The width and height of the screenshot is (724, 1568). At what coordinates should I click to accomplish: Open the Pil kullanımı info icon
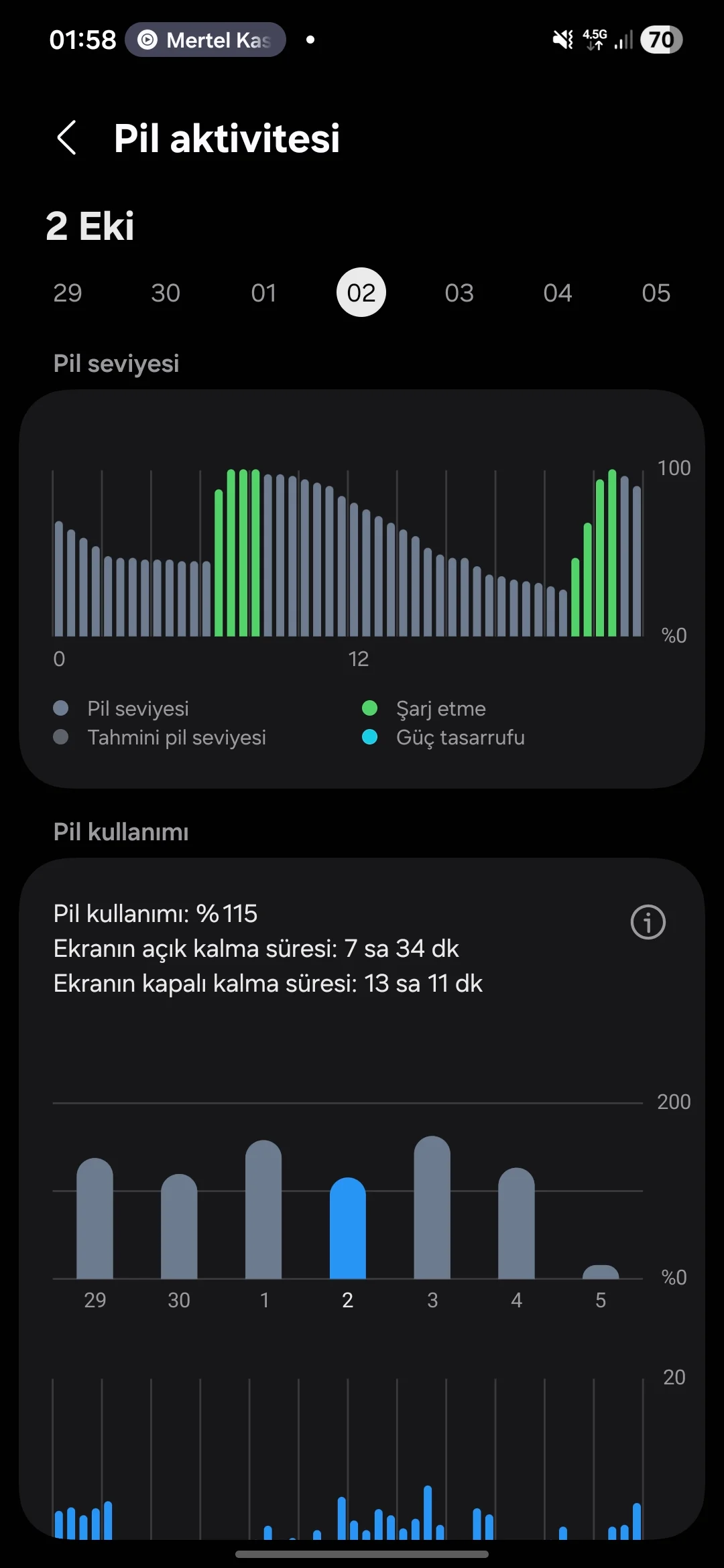tap(648, 922)
